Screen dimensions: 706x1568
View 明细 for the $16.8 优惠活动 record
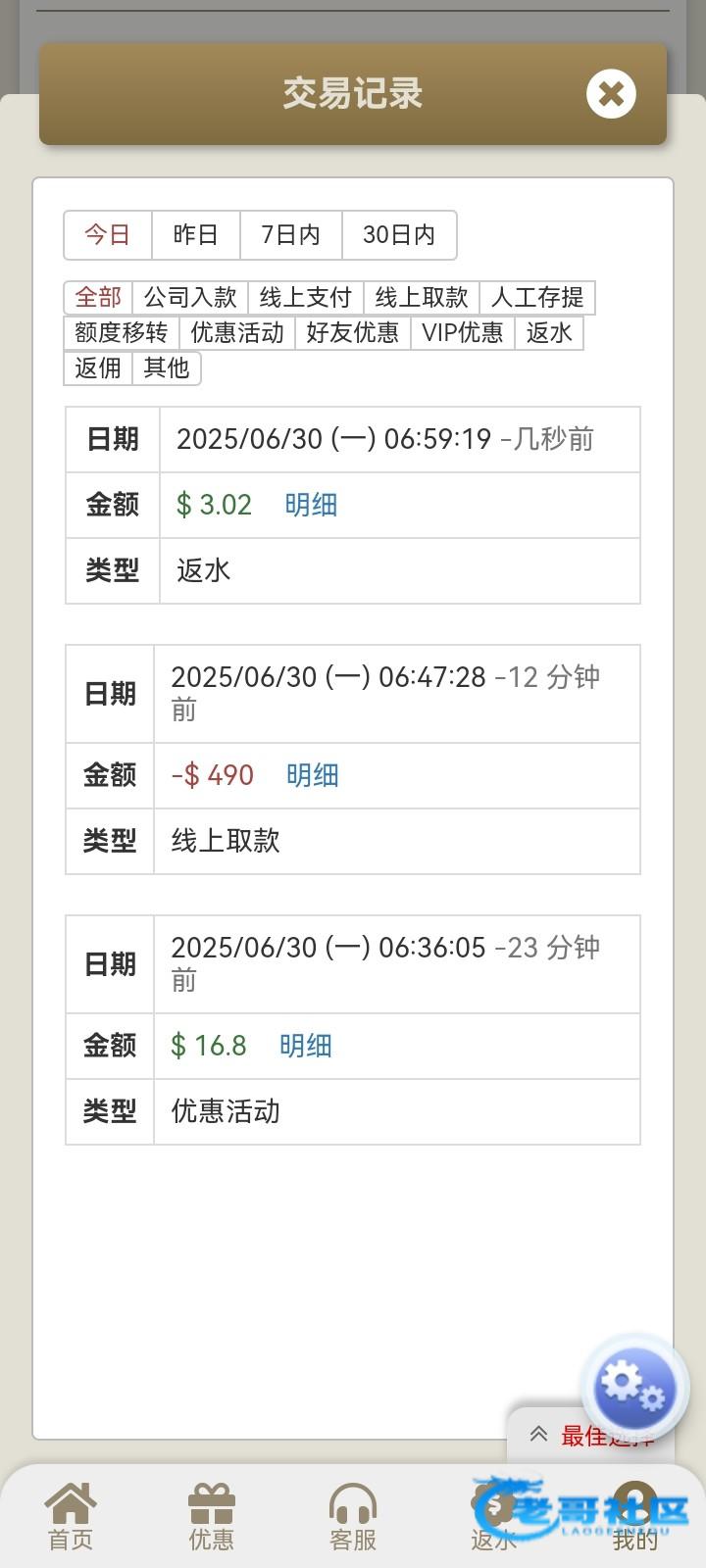[x=306, y=1046]
